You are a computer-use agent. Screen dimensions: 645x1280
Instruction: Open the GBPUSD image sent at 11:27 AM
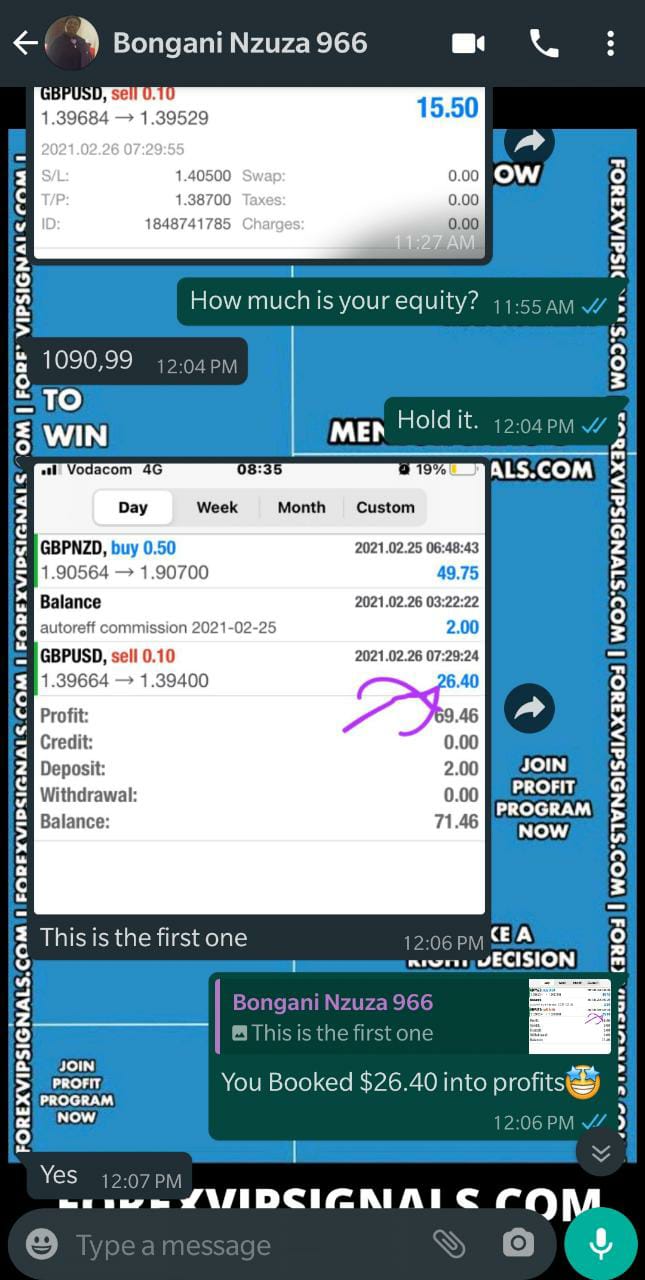(261, 170)
